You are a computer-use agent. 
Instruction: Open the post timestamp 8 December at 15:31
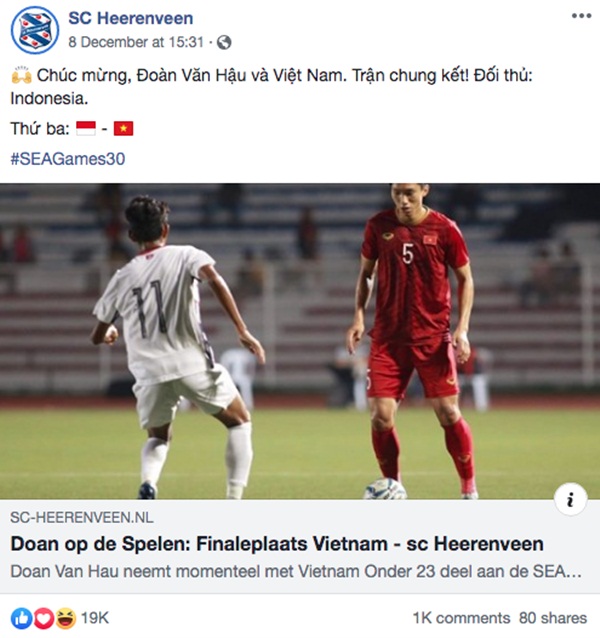tap(138, 42)
